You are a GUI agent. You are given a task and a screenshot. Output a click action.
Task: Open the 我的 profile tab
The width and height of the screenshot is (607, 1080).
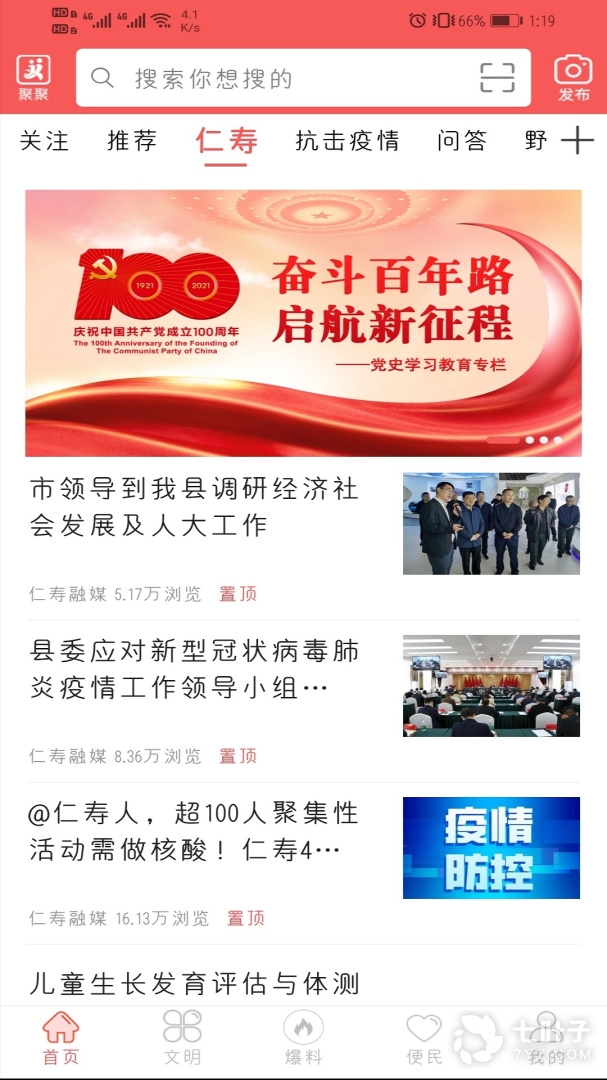(x=546, y=1040)
